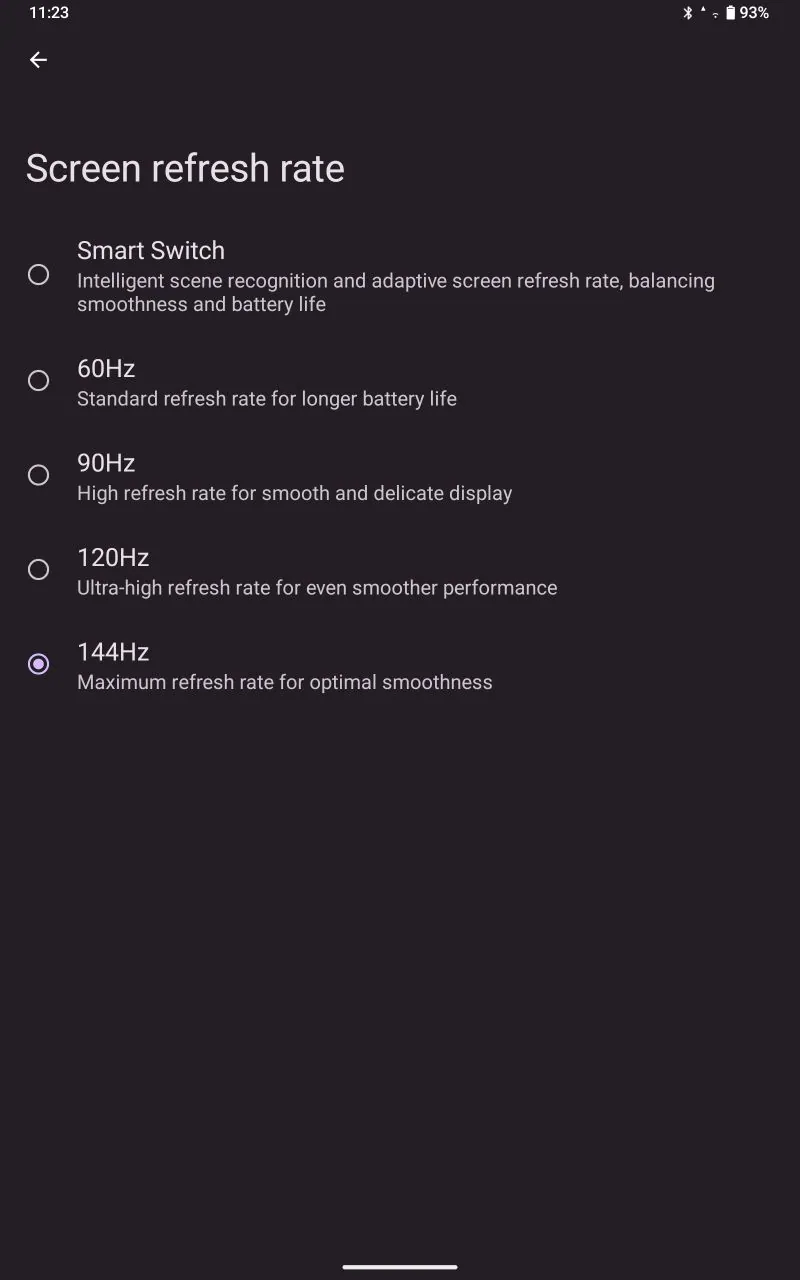This screenshot has height=1280, width=800.
Task: Switch to the 90Hz refresh rate
Action: coord(400,475)
